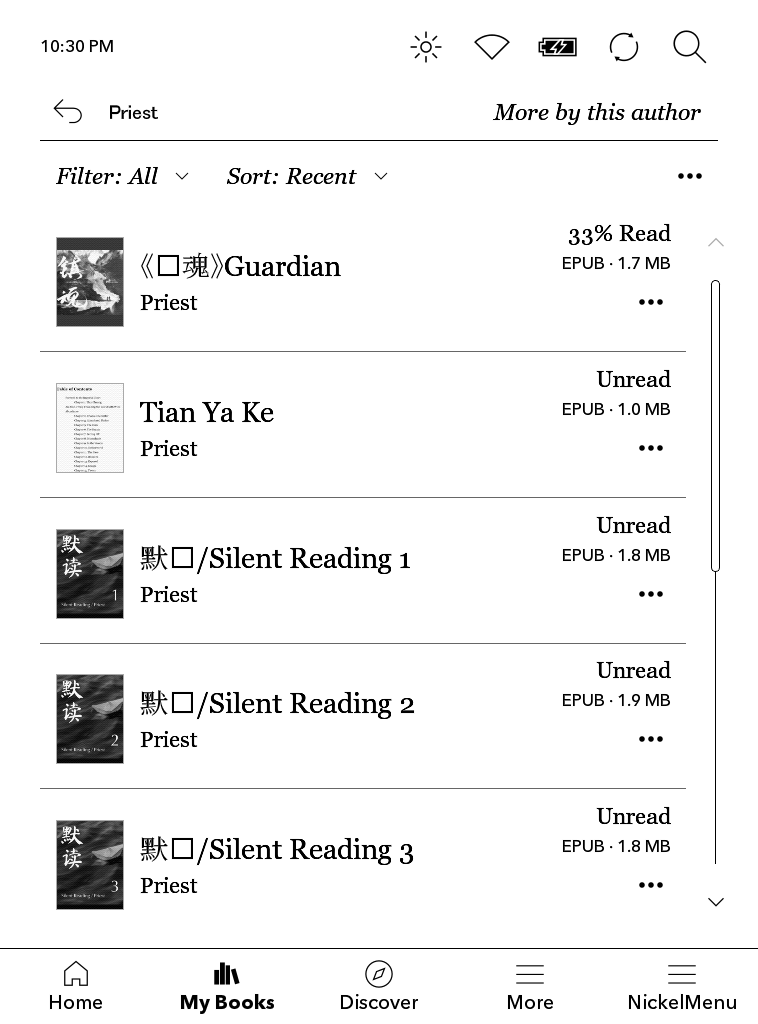The width and height of the screenshot is (758, 1024).
Task: Expand the Sort: Recent dropdown
Action: tap(306, 176)
